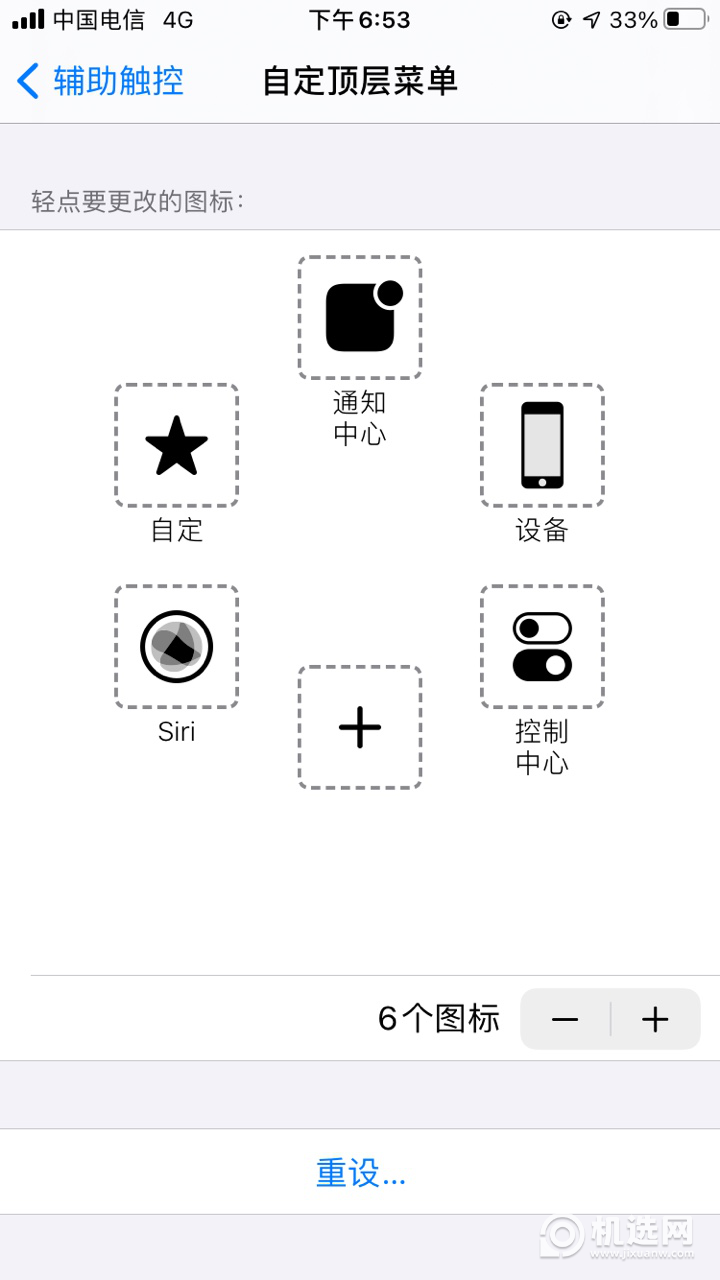
Task: Increase icon count with the plus stepper
Action: 655,1019
